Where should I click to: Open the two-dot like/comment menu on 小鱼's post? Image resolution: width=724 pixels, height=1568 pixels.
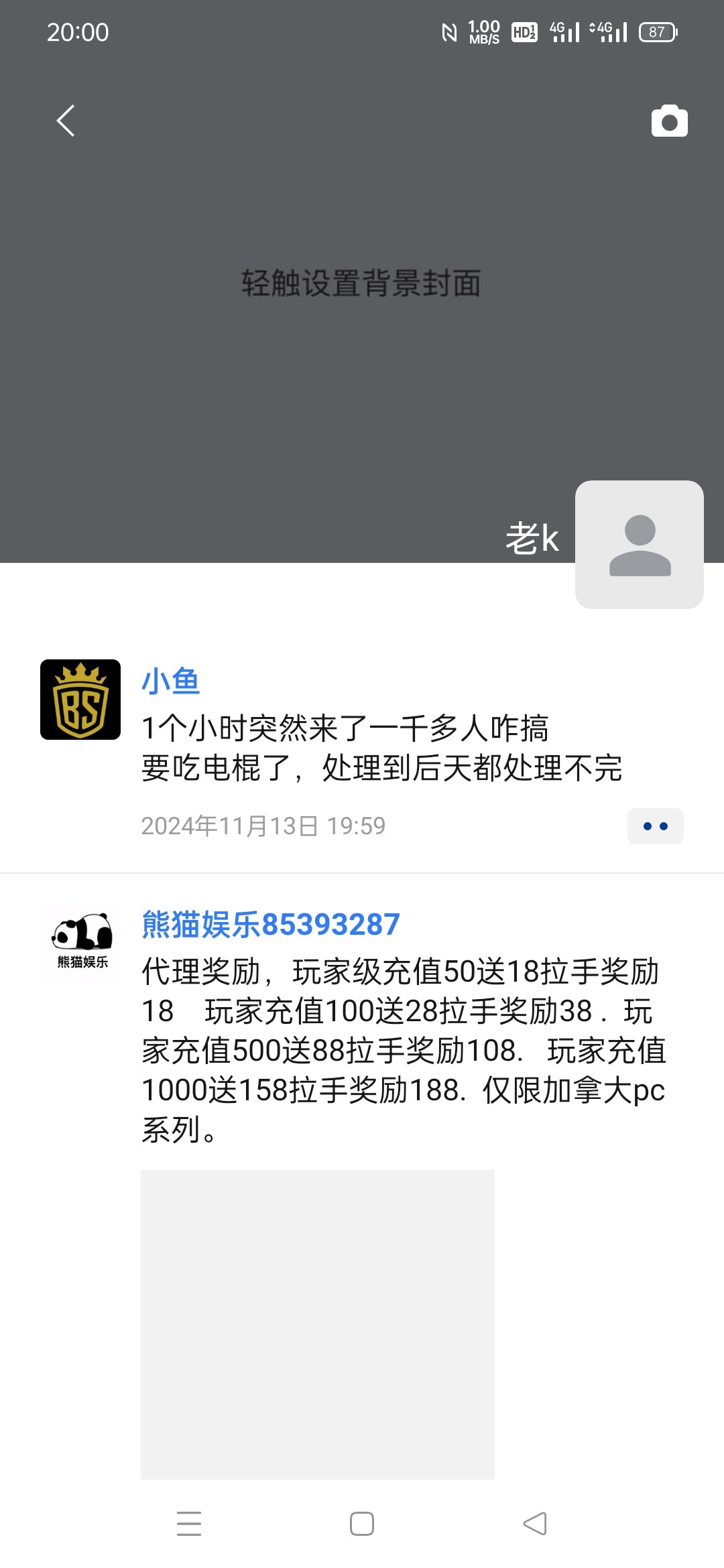click(x=656, y=826)
